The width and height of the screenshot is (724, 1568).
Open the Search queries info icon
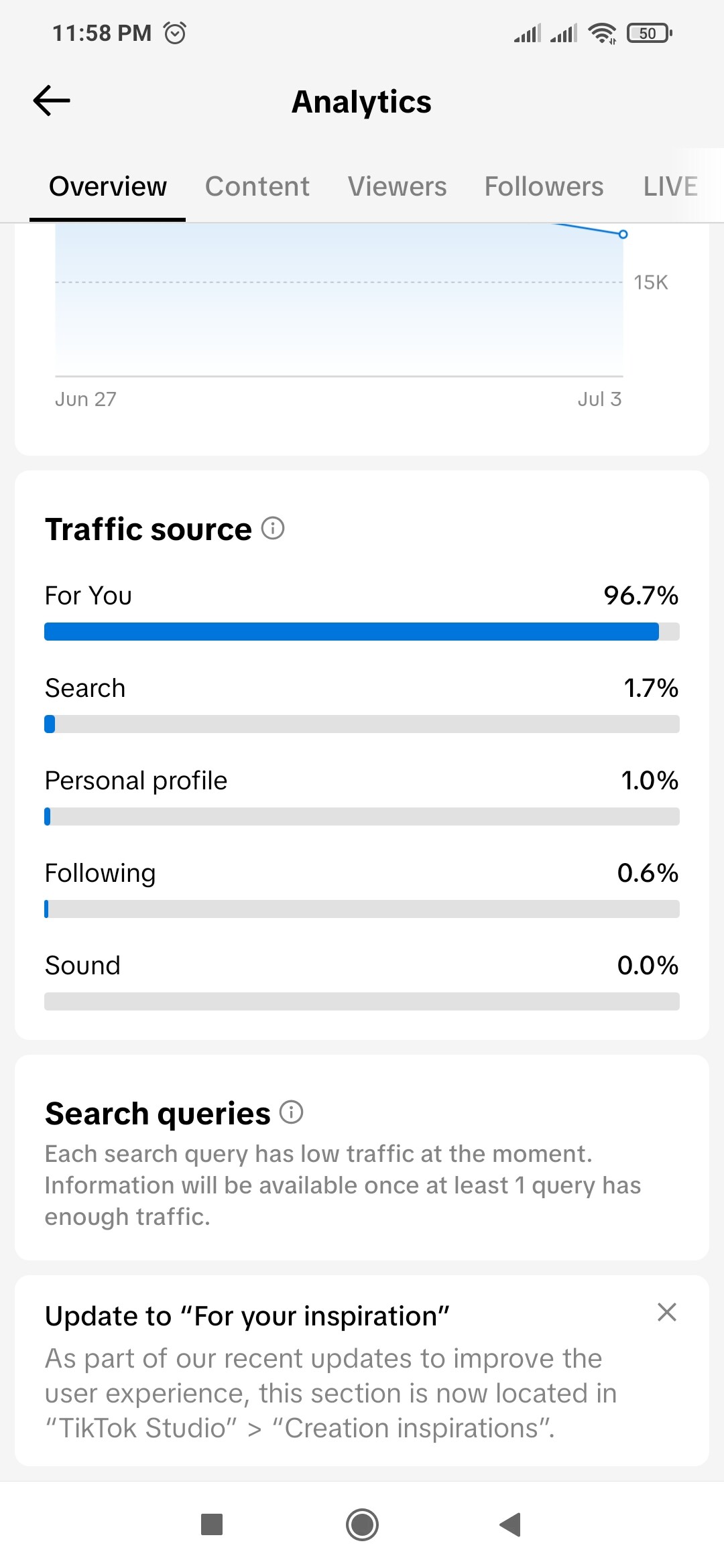(x=292, y=1112)
